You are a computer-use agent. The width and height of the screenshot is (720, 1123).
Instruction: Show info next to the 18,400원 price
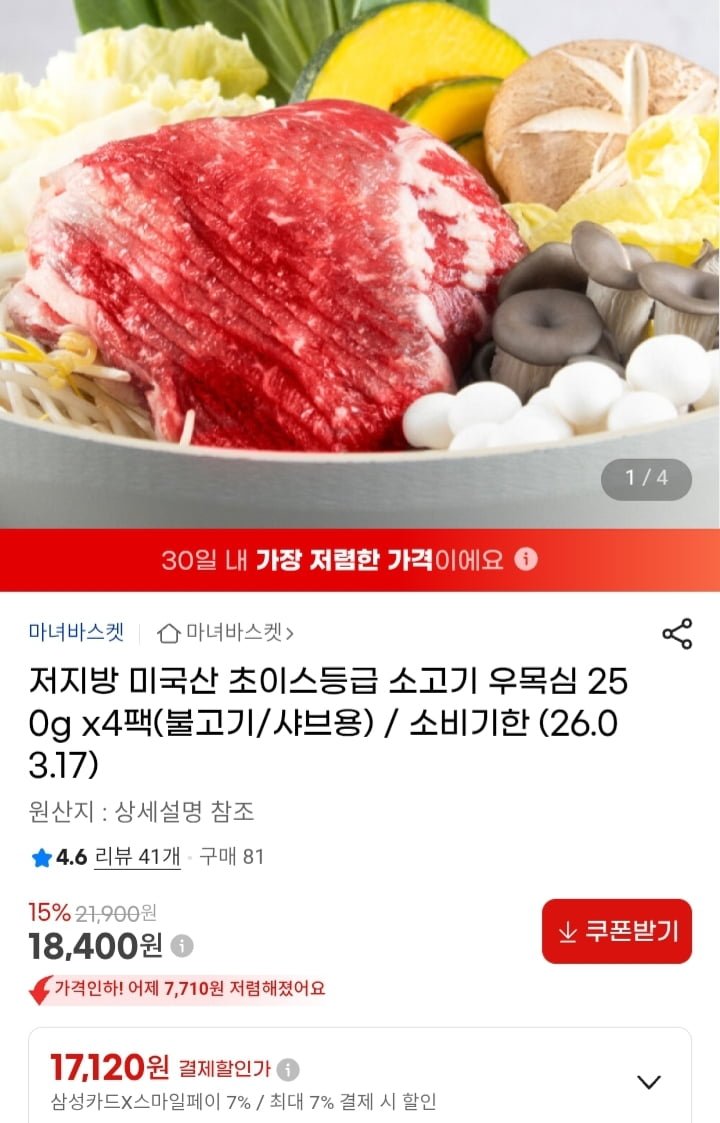(x=182, y=945)
